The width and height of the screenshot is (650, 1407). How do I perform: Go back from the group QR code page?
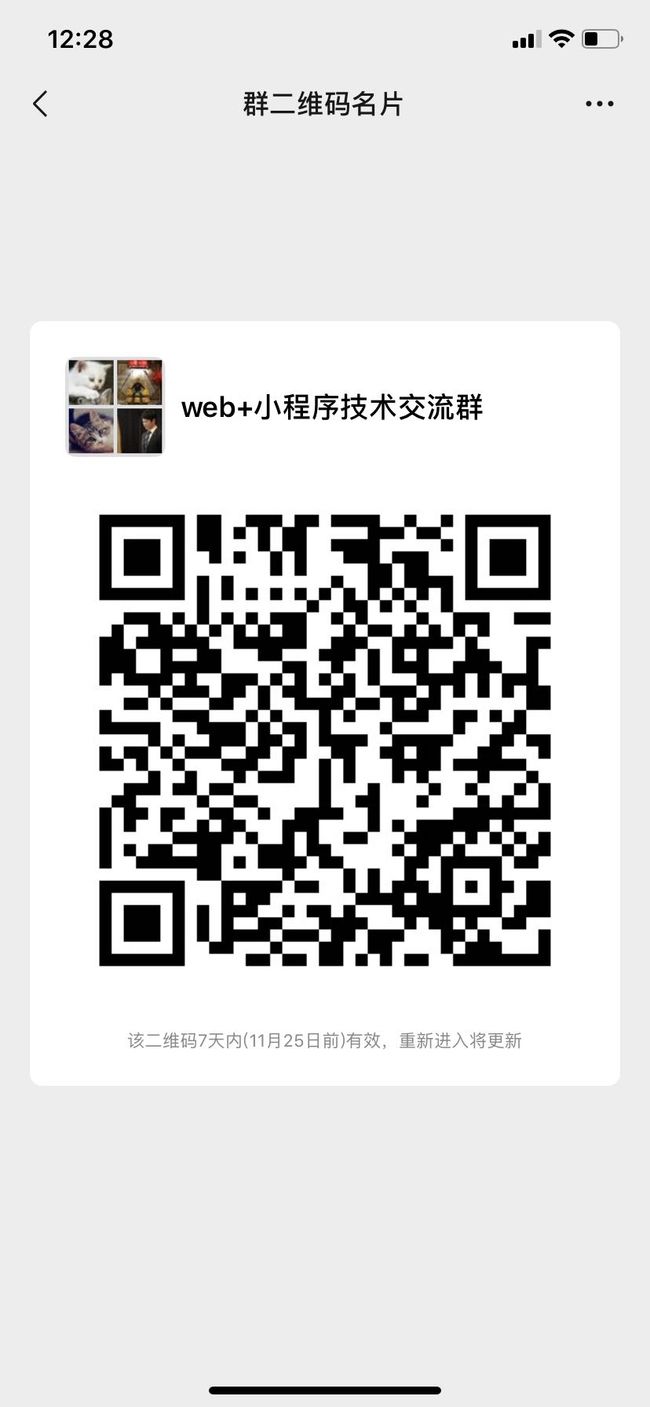40,103
